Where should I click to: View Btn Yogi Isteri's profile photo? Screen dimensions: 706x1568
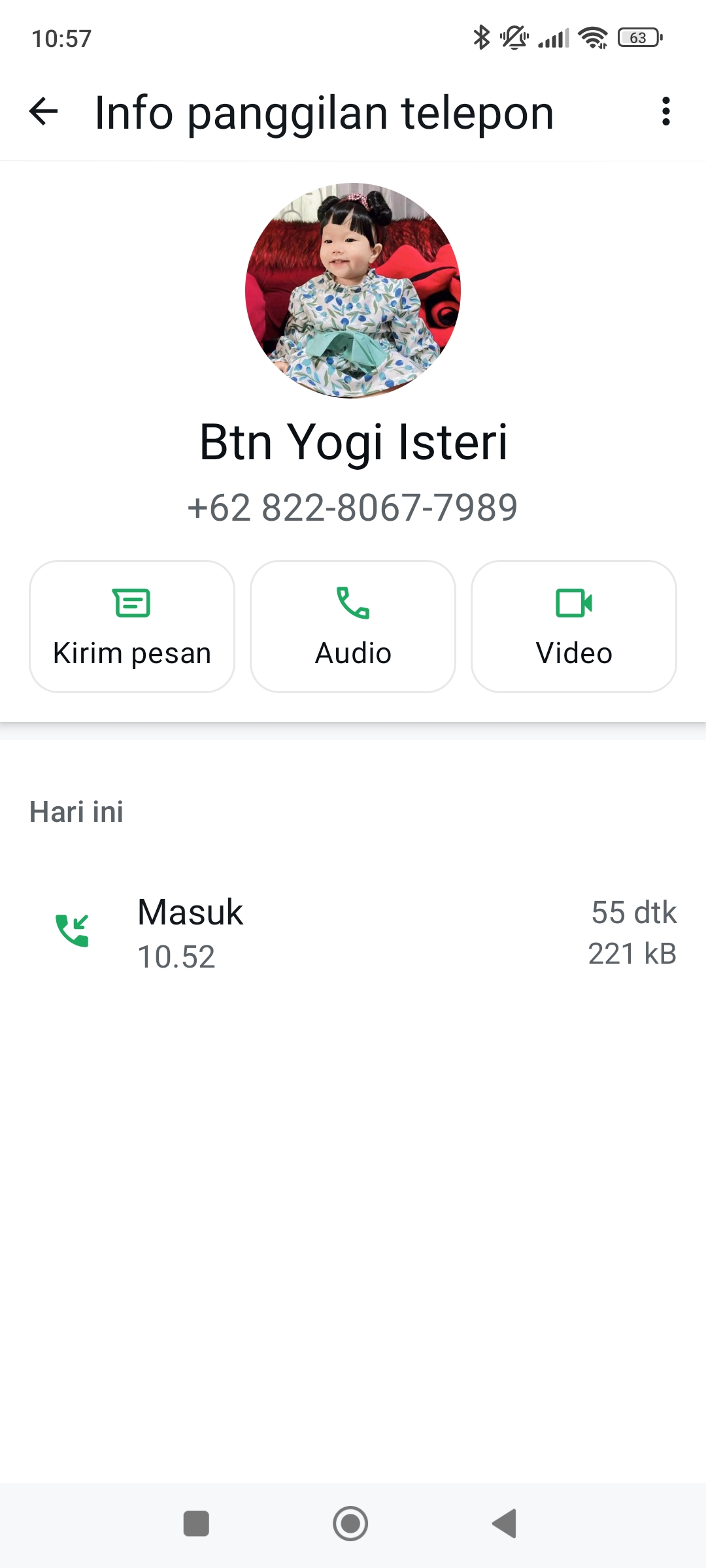point(353,290)
